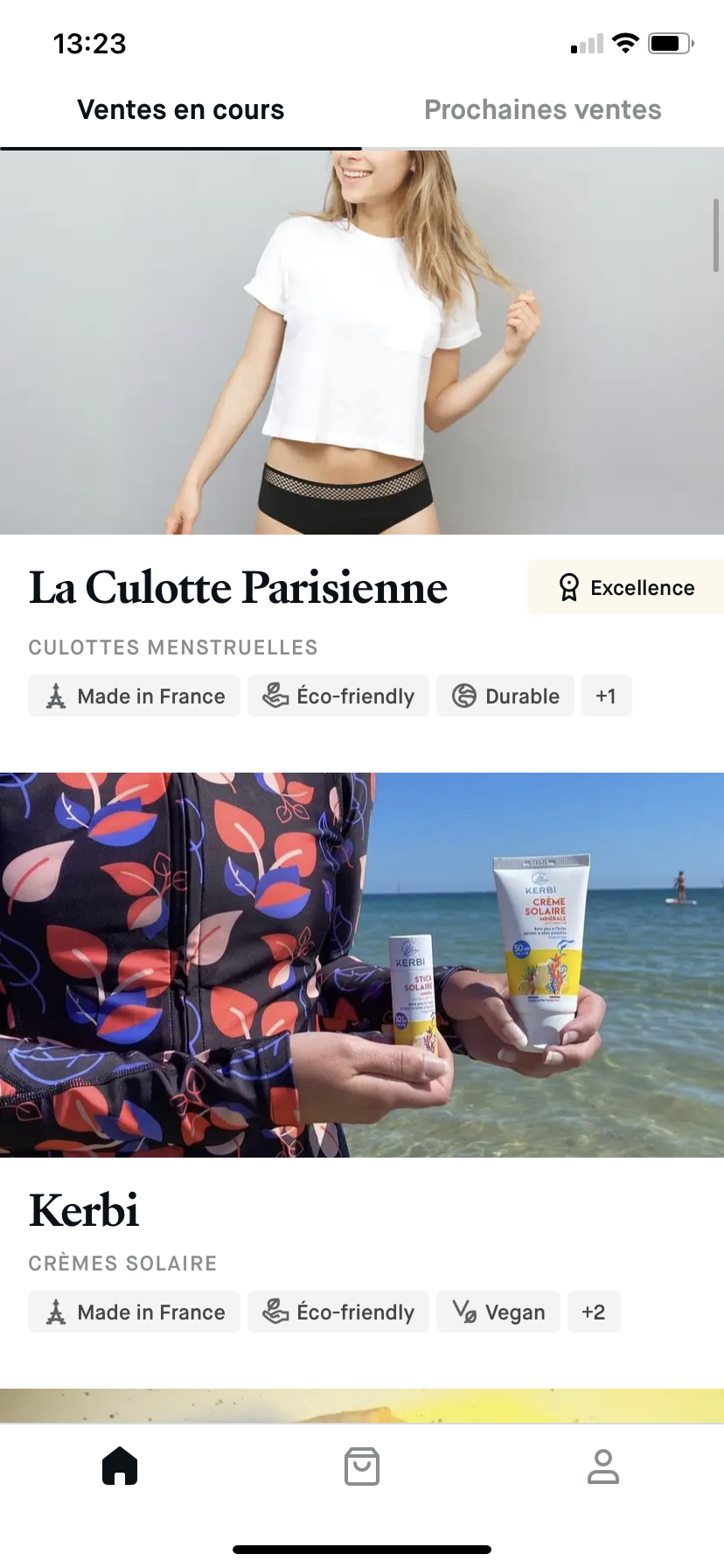The image size is (724, 1568).
Task: Open the La Culotte Parisienne cover photo
Action: (362, 341)
